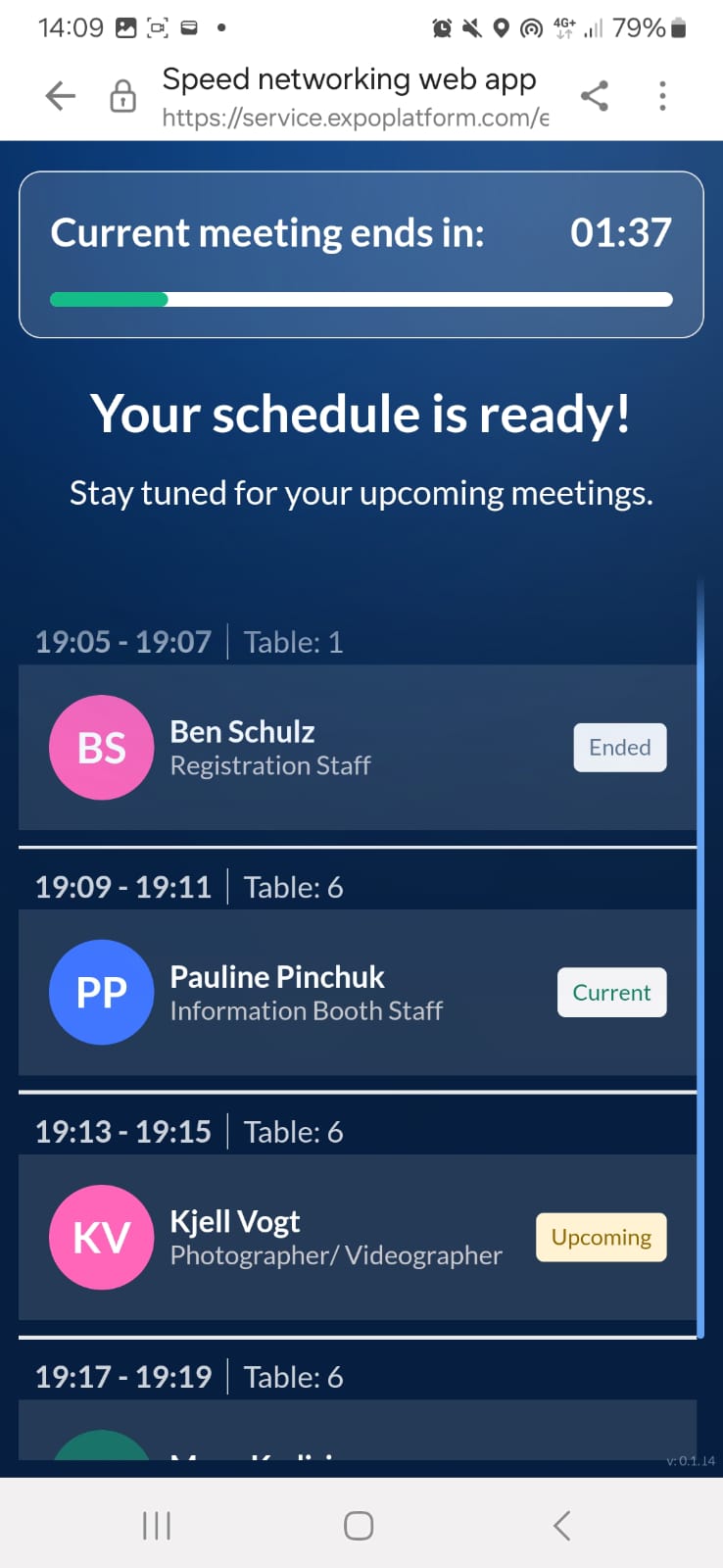Tap the expoplatform URL in the address bar
The image size is (723, 1568).
pyautogui.click(x=355, y=118)
